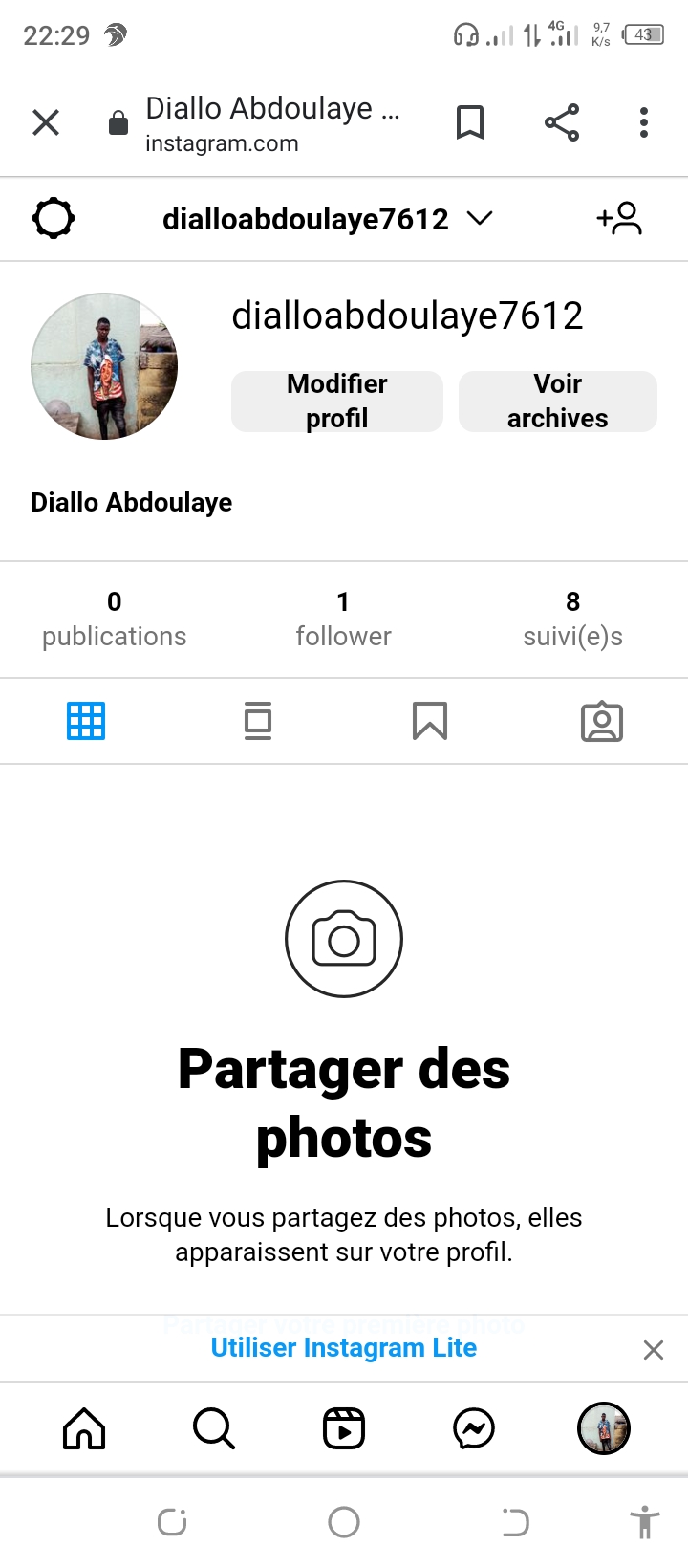Open discover people icon

[x=619, y=218]
